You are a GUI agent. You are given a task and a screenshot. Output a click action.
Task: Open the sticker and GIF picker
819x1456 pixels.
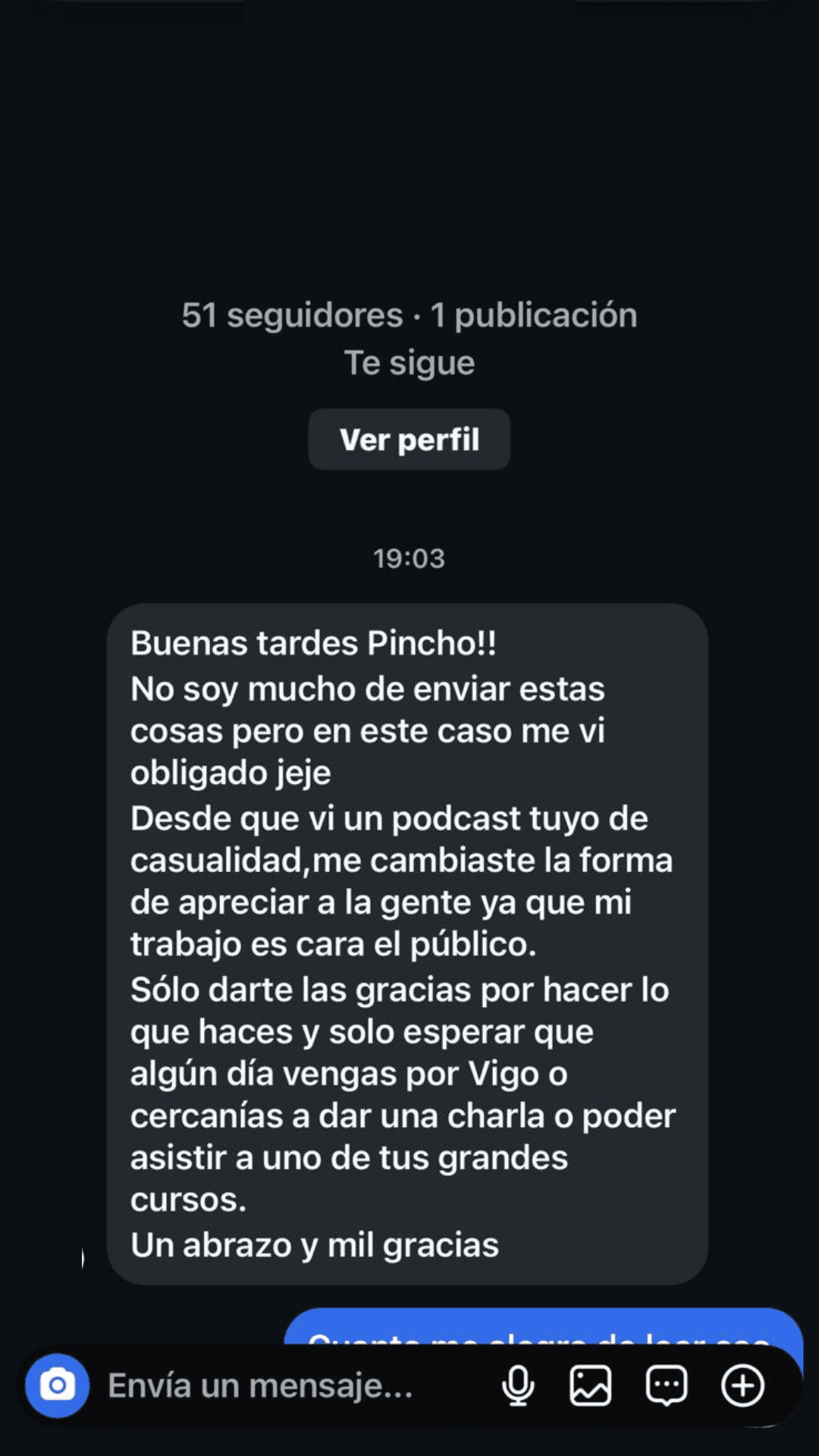(x=666, y=1385)
